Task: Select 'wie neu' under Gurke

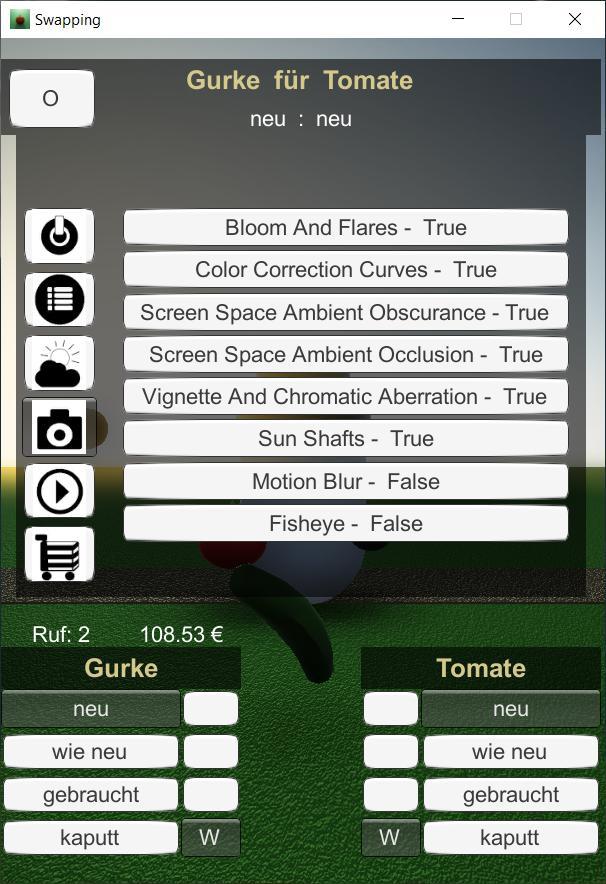Action: pos(90,752)
